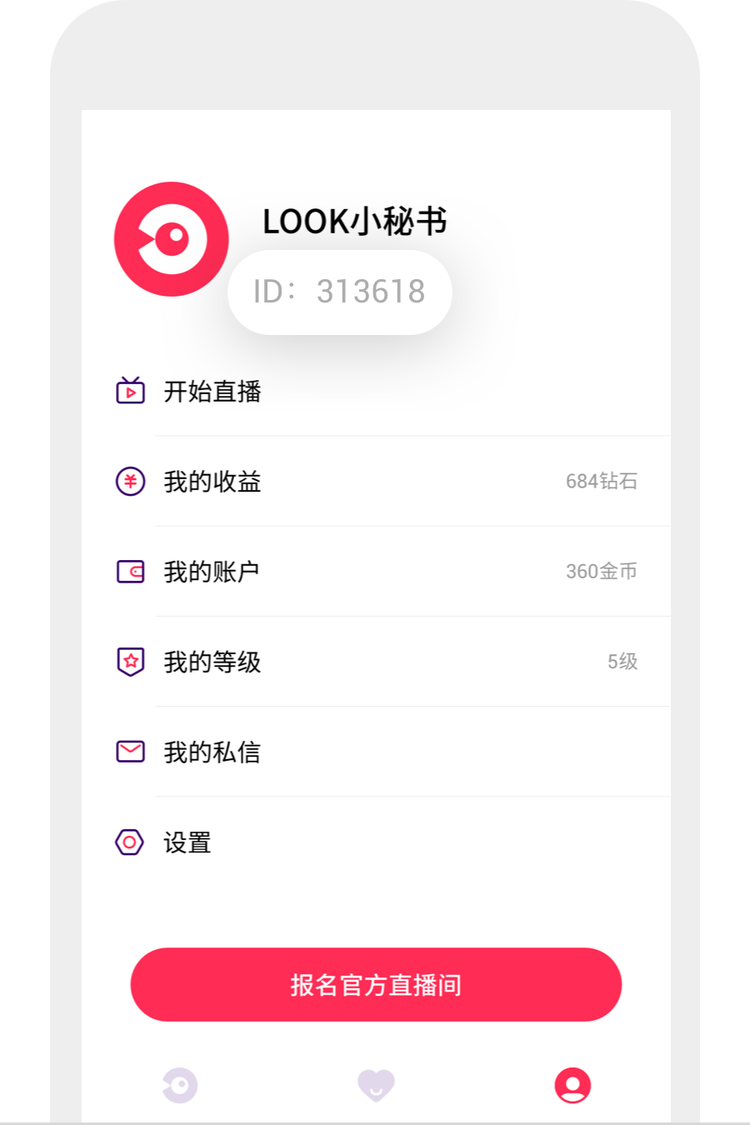Open the settings icon next to 设置

[x=128, y=843]
